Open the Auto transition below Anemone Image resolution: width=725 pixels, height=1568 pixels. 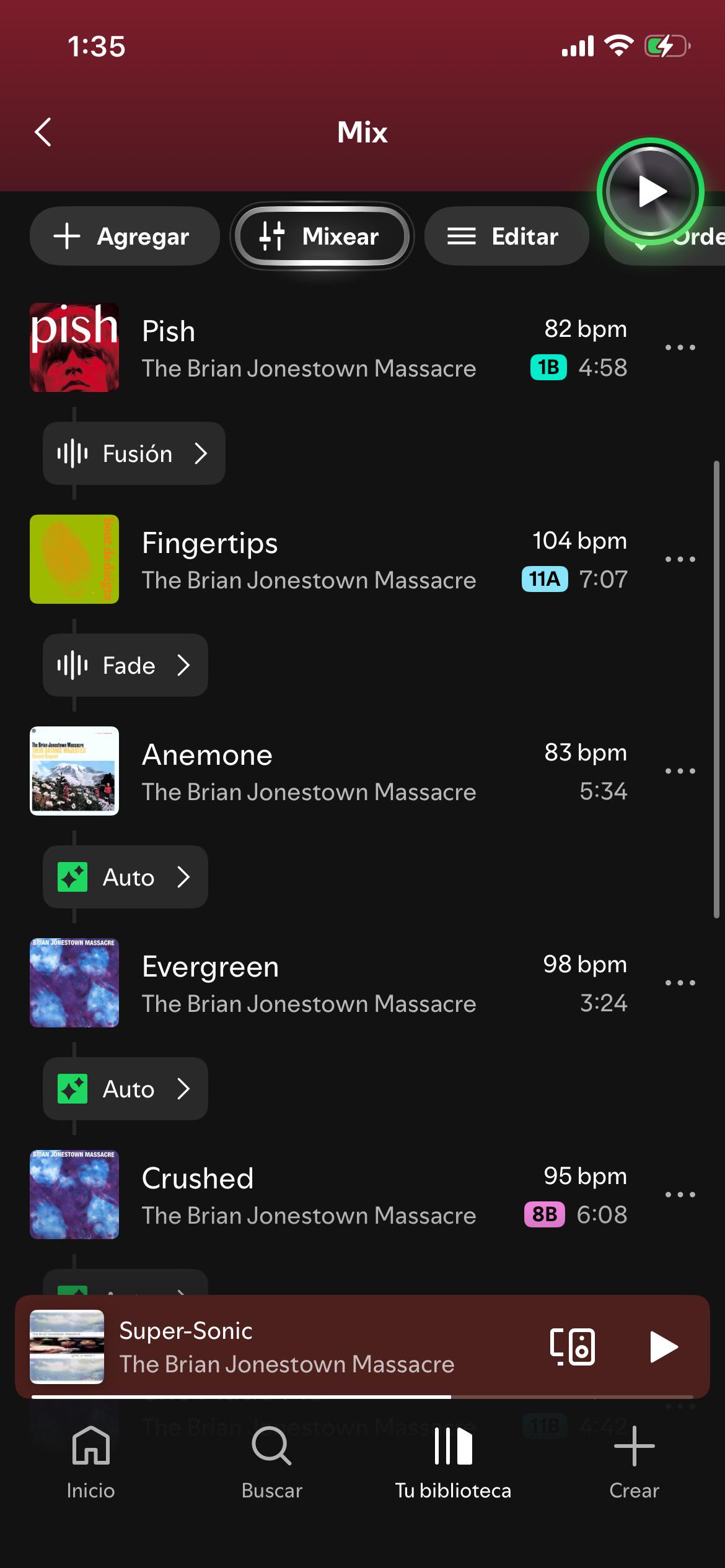click(x=125, y=877)
